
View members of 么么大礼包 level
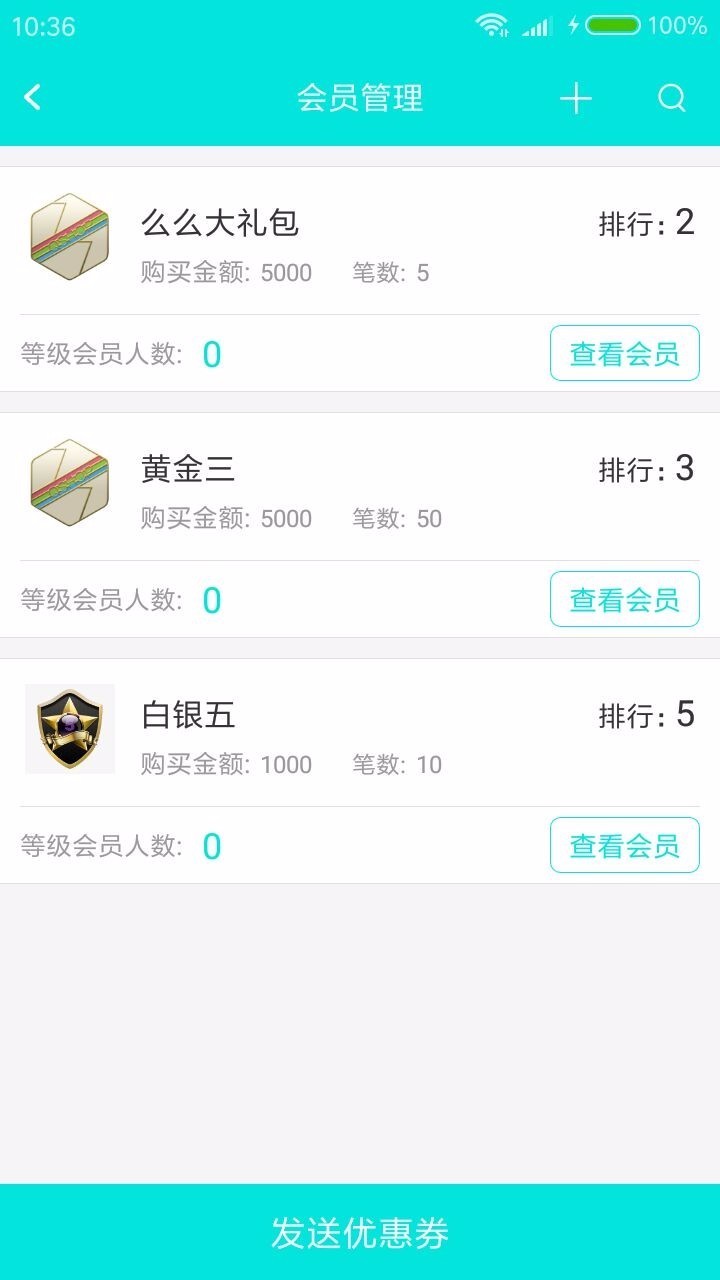[x=624, y=353]
